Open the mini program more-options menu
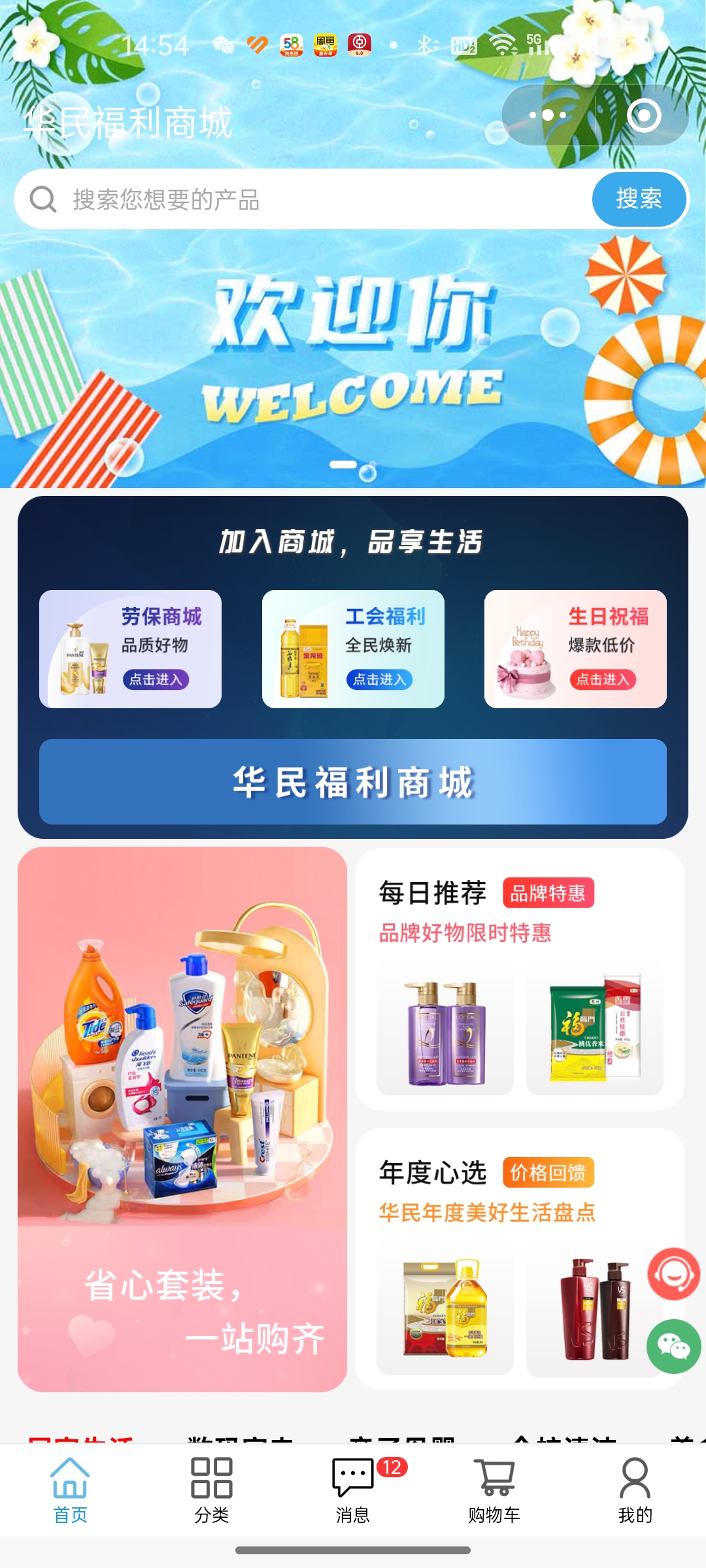 point(548,116)
